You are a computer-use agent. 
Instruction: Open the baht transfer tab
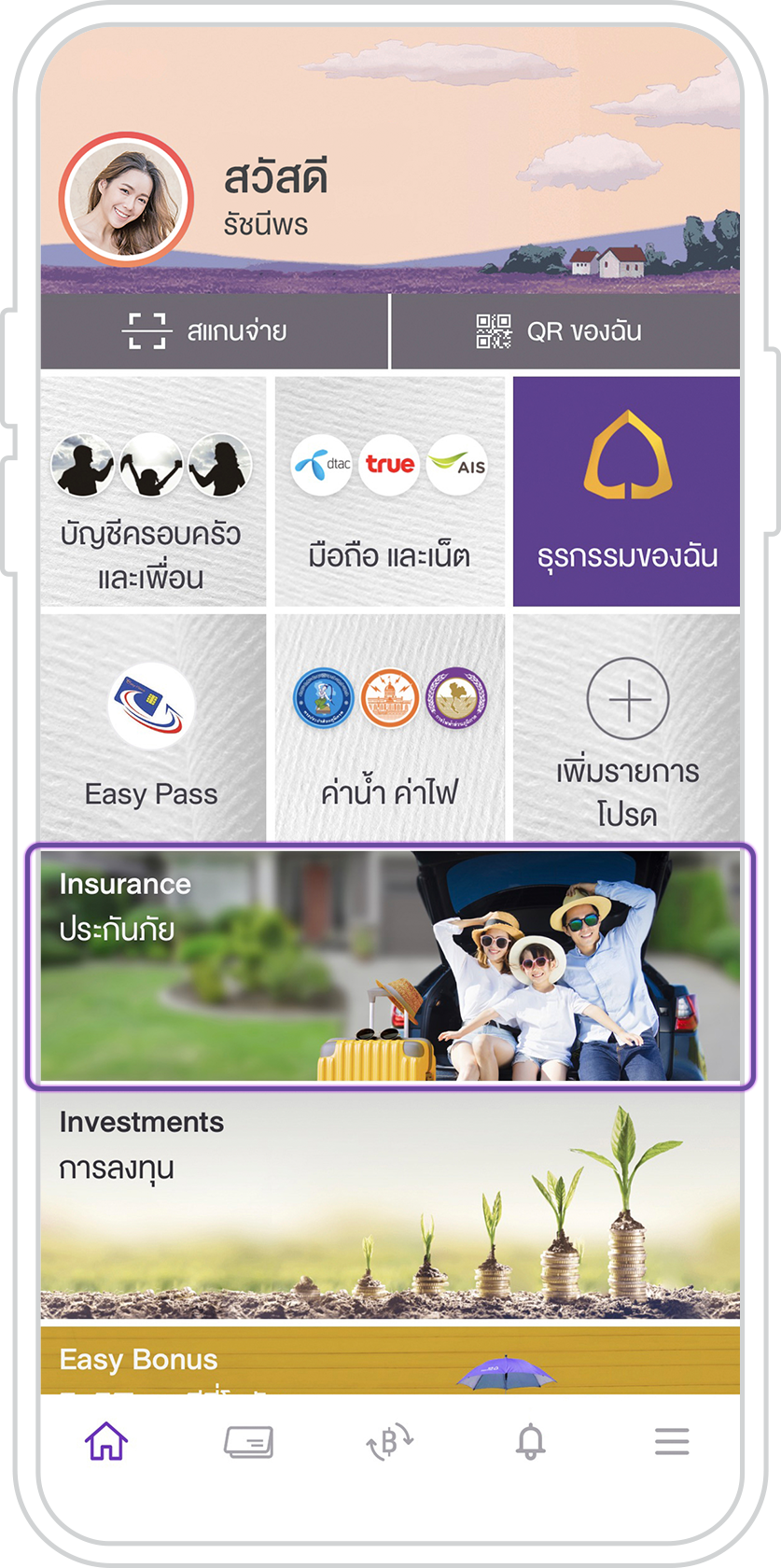point(389,1442)
